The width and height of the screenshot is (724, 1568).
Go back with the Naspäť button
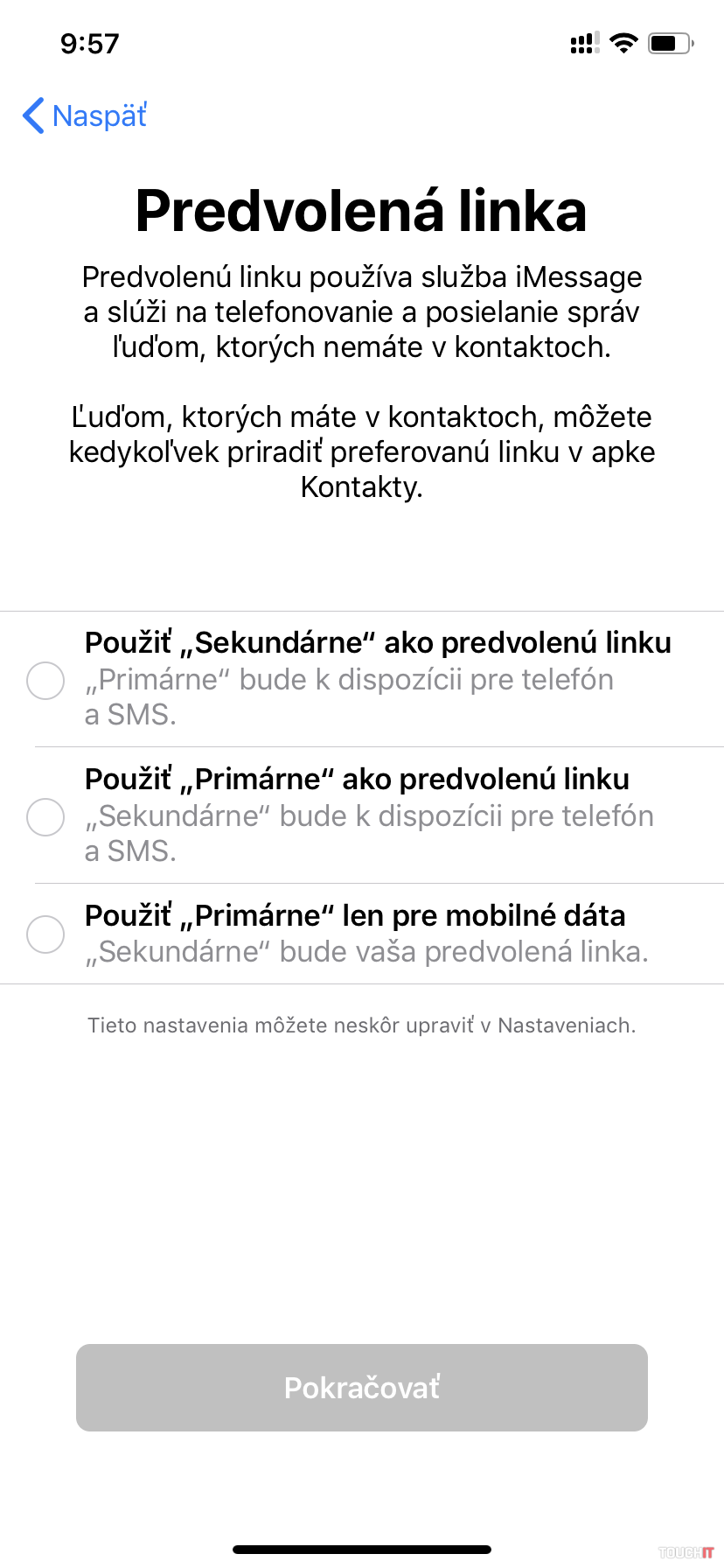click(x=86, y=115)
